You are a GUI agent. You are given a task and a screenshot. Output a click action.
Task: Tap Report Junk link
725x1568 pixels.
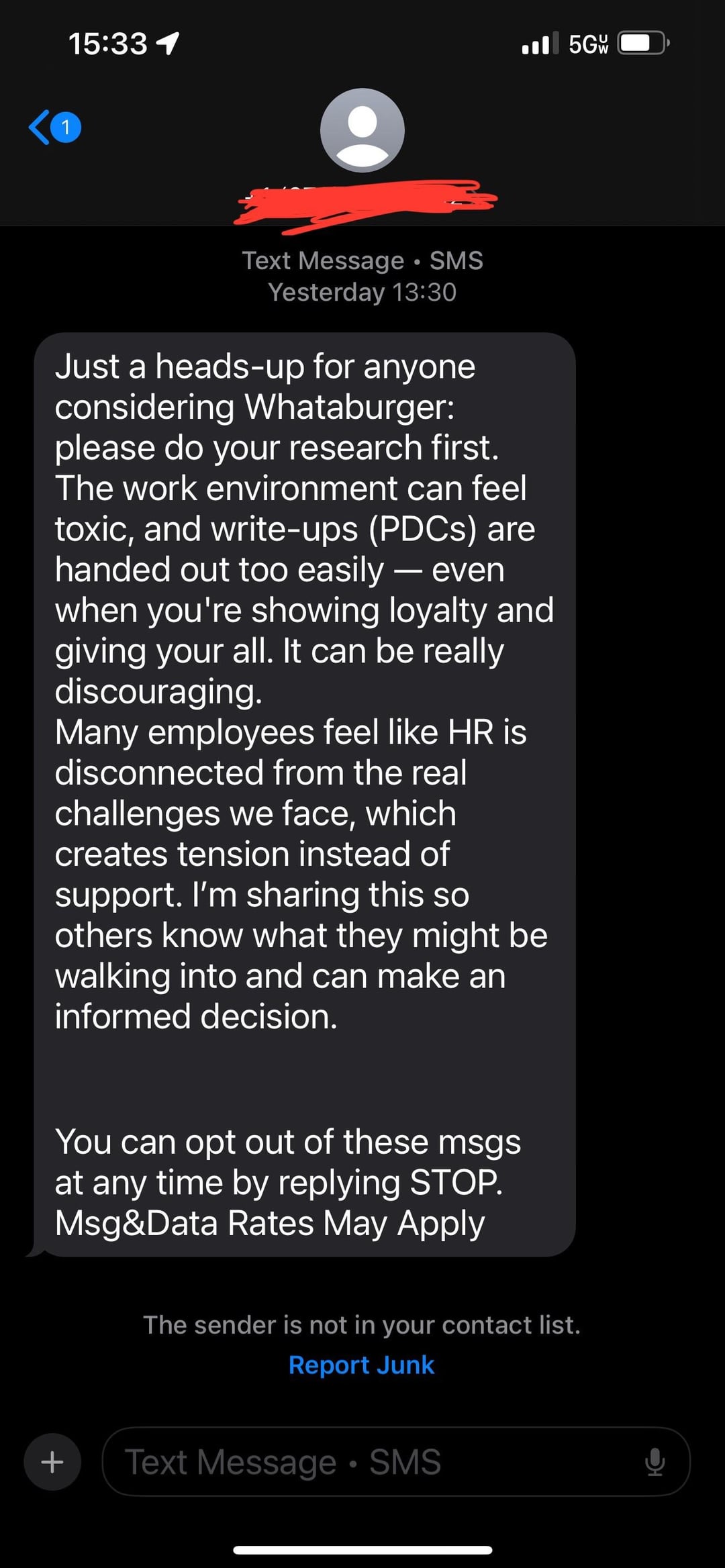coord(361,1365)
